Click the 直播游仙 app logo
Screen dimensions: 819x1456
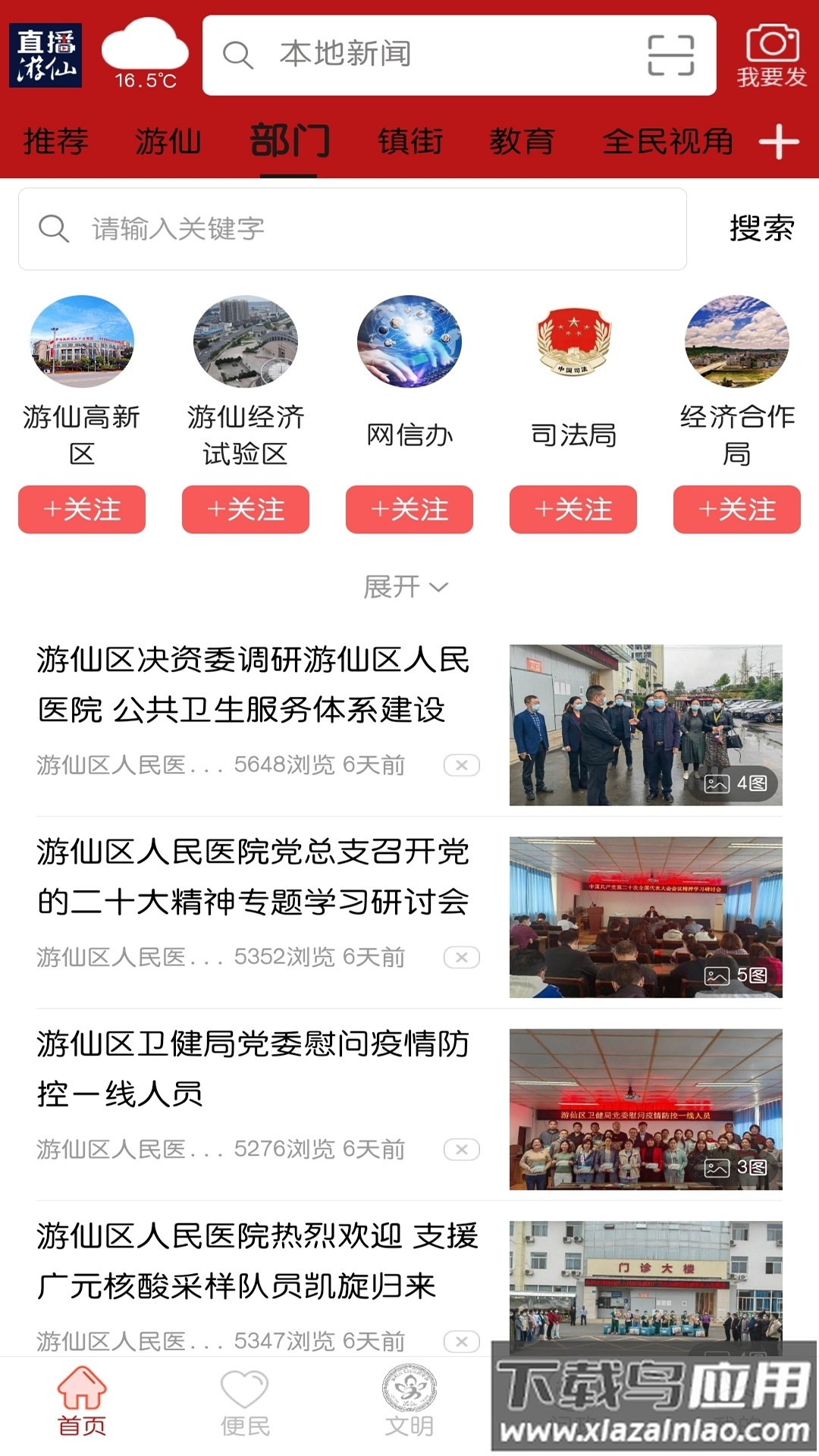(45, 53)
